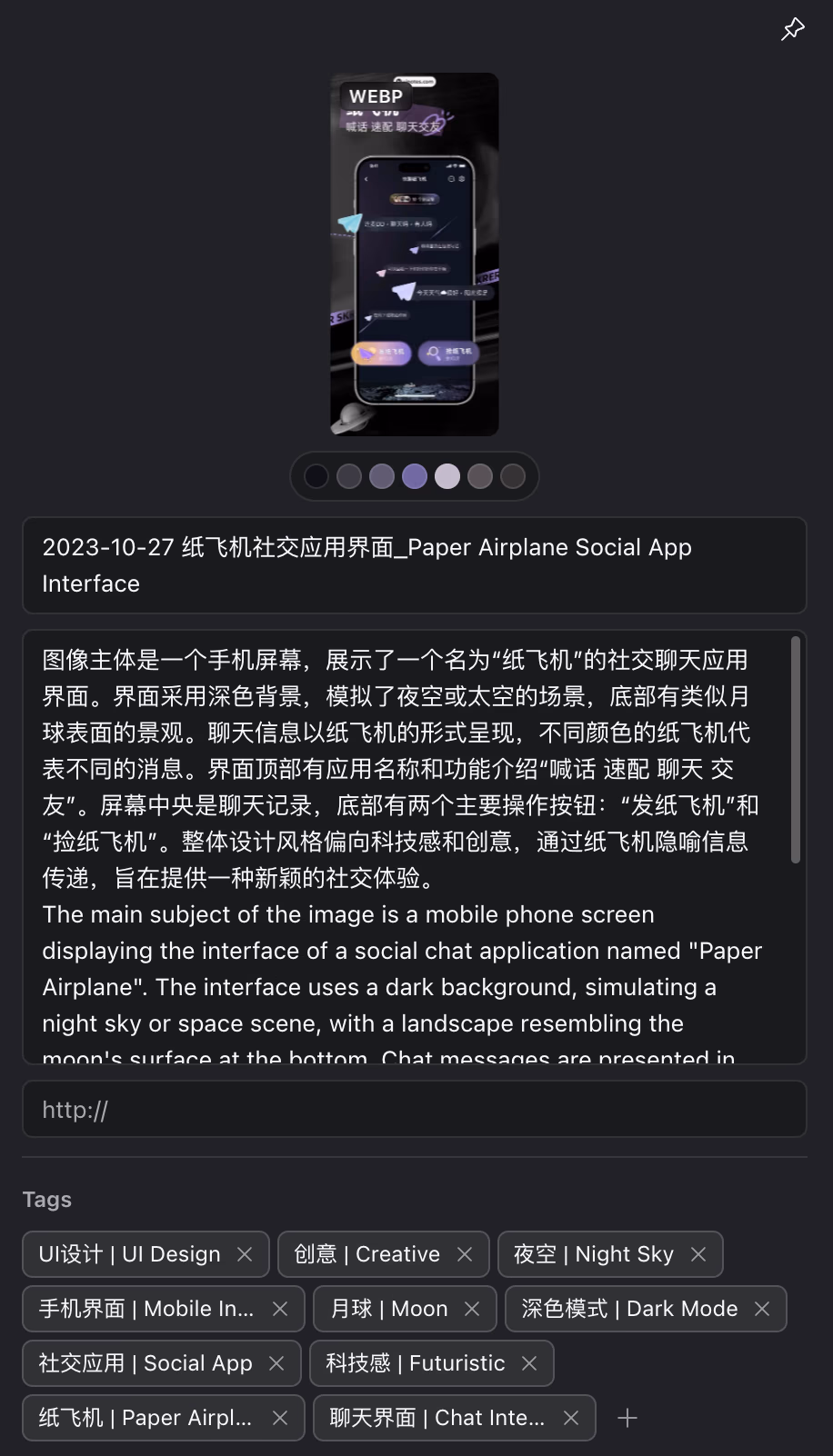Remove the Futuristic tag

point(529,1363)
